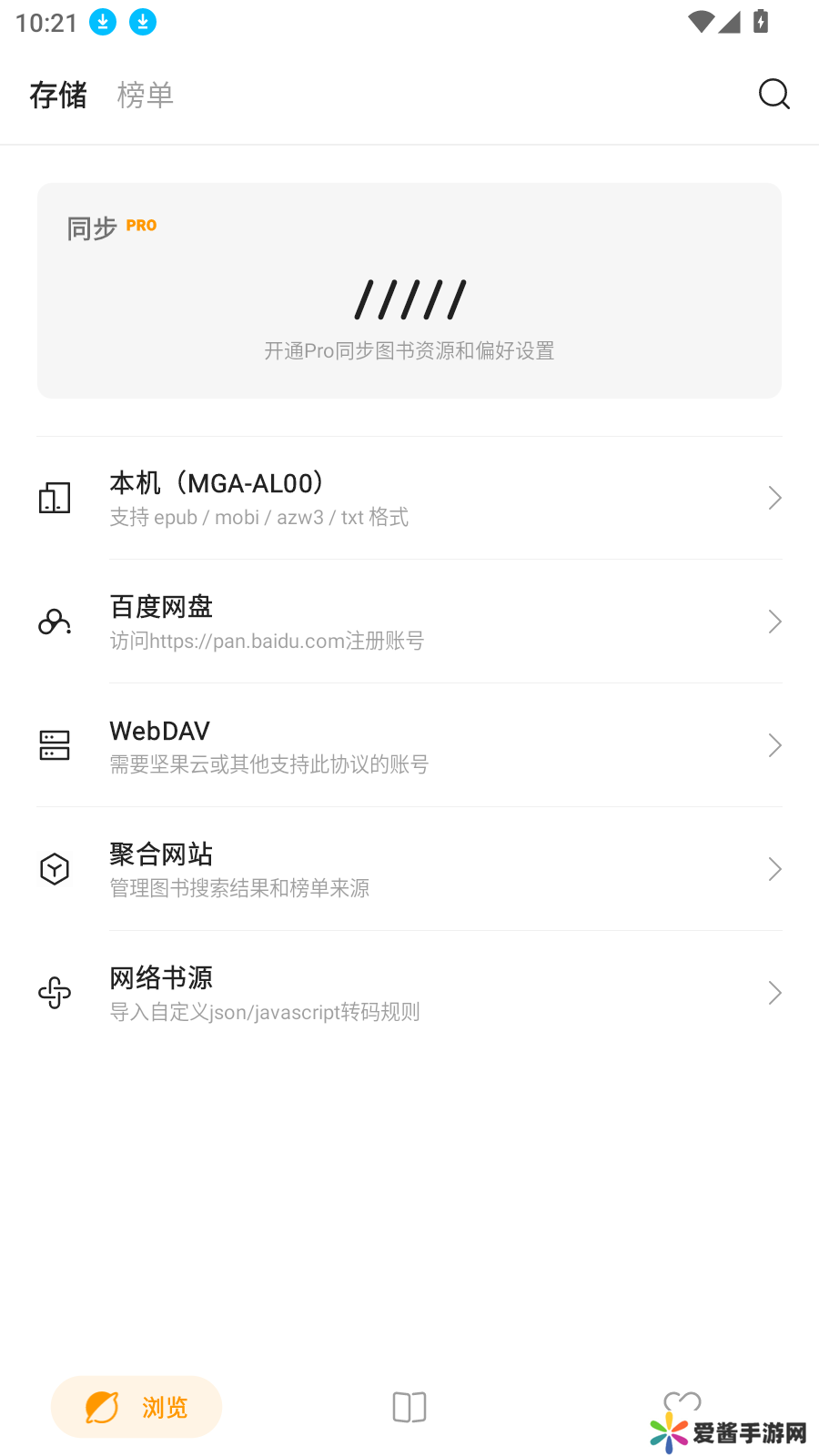Image resolution: width=819 pixels, height=1456 pixels.
Task: Select the 存储 tab
Action: coord(58,95)
